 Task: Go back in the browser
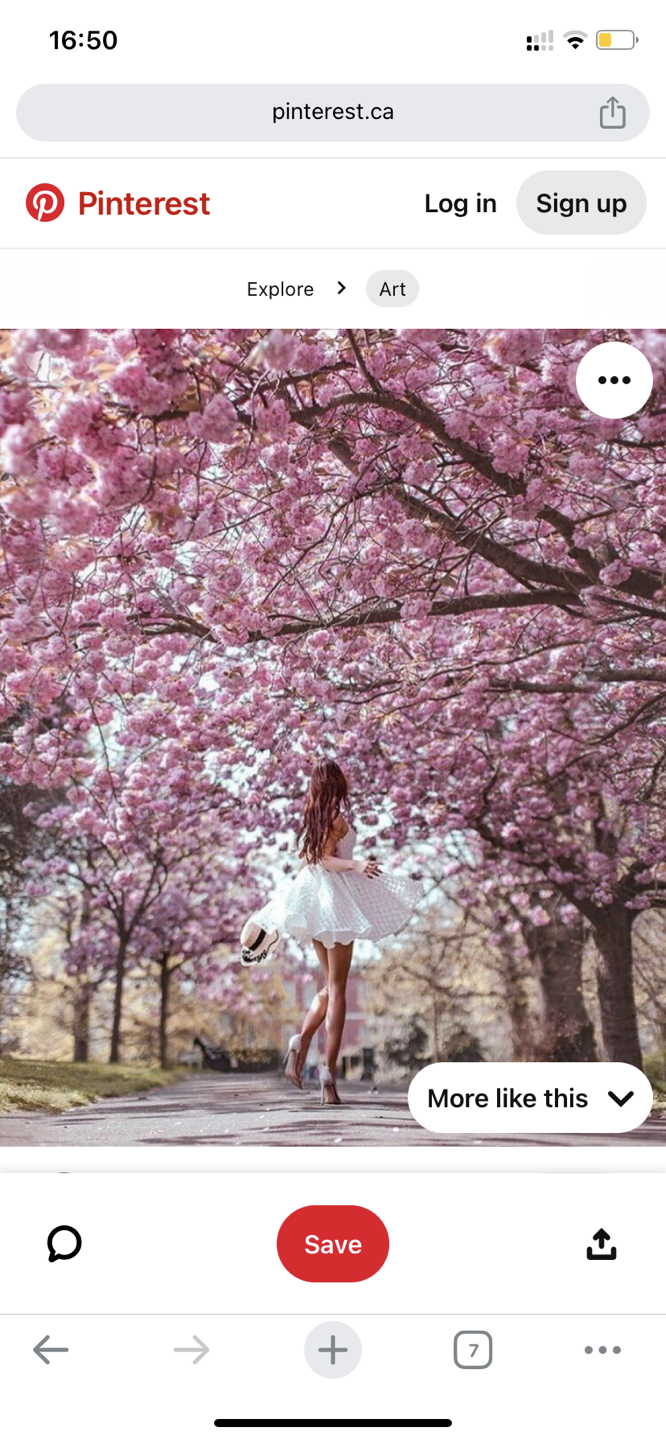(50, 1350)
